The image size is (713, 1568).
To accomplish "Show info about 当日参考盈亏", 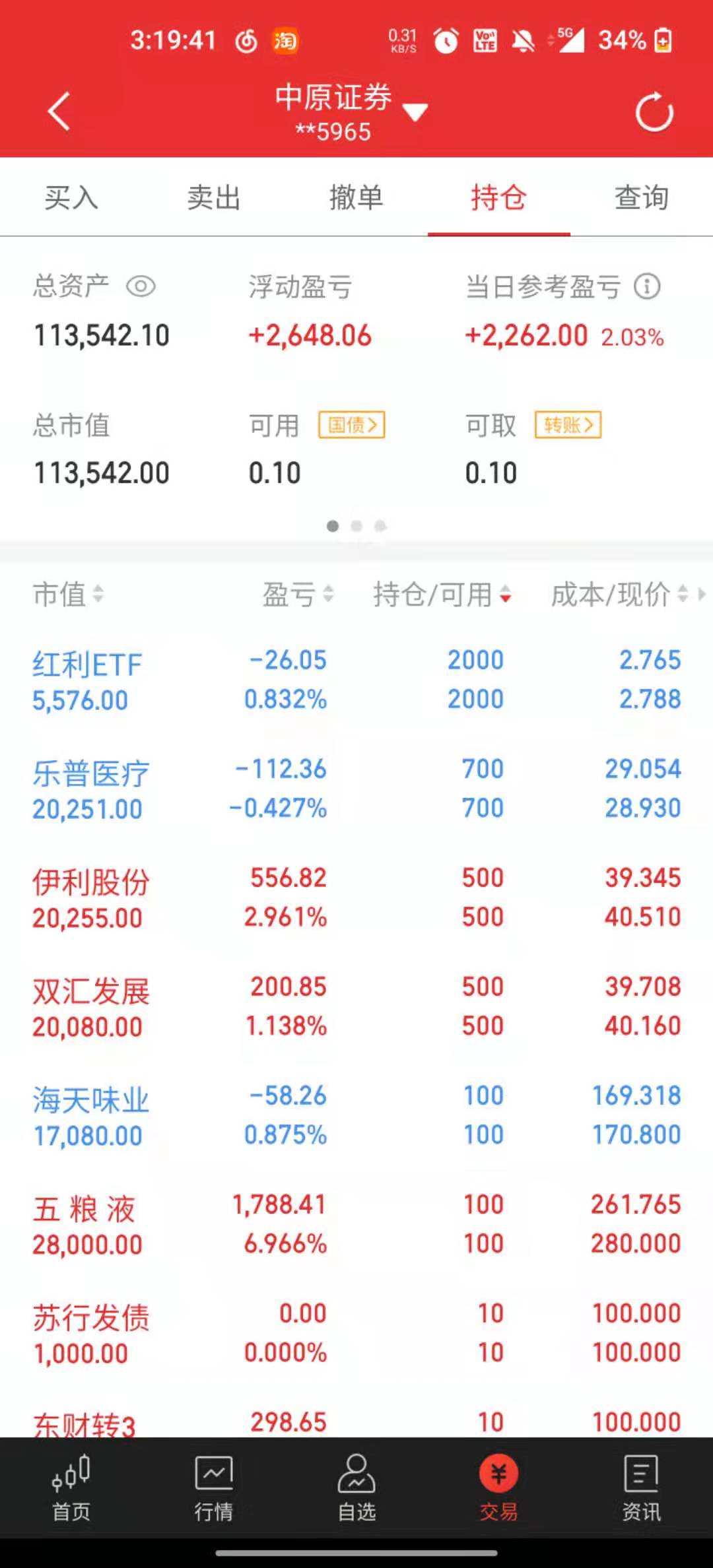I will pos(647,286).
